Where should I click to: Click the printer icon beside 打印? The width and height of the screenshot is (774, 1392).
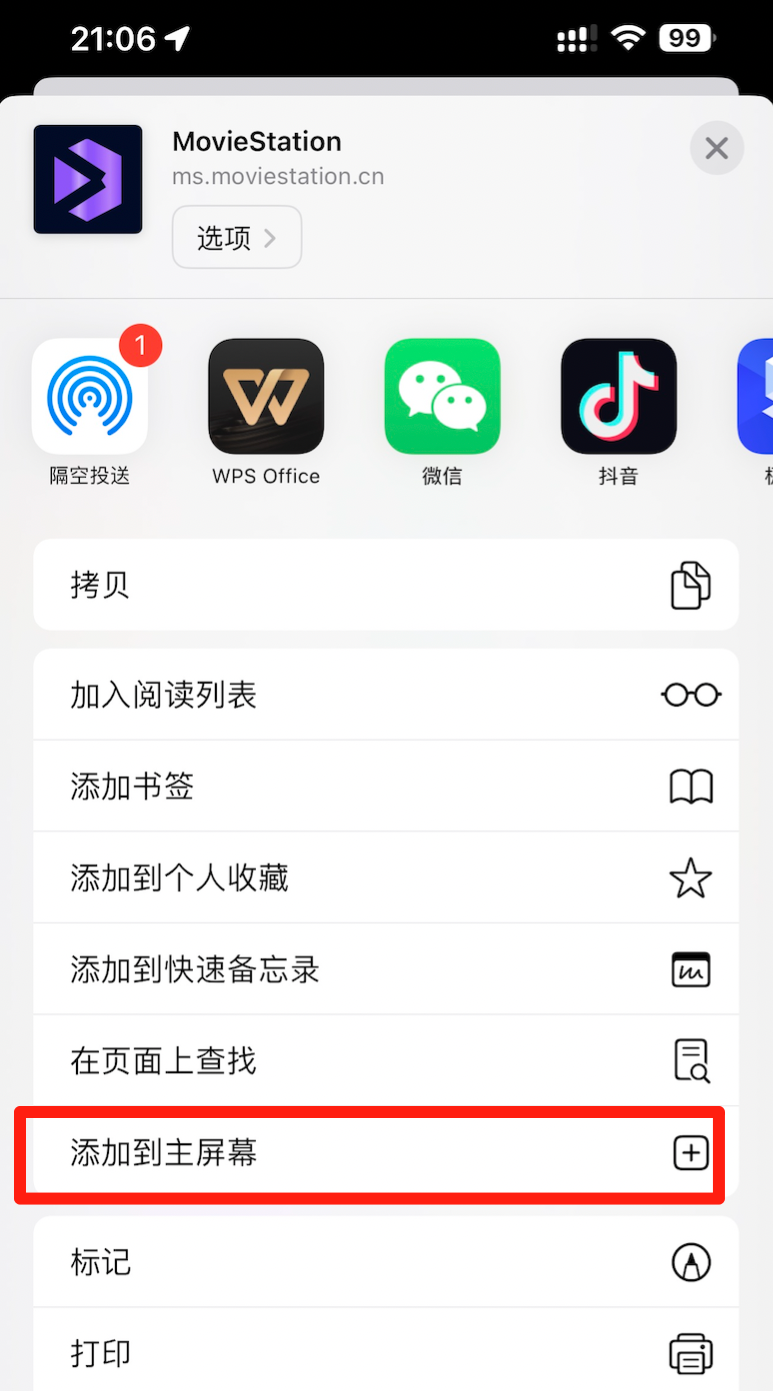coord(690,1352)
